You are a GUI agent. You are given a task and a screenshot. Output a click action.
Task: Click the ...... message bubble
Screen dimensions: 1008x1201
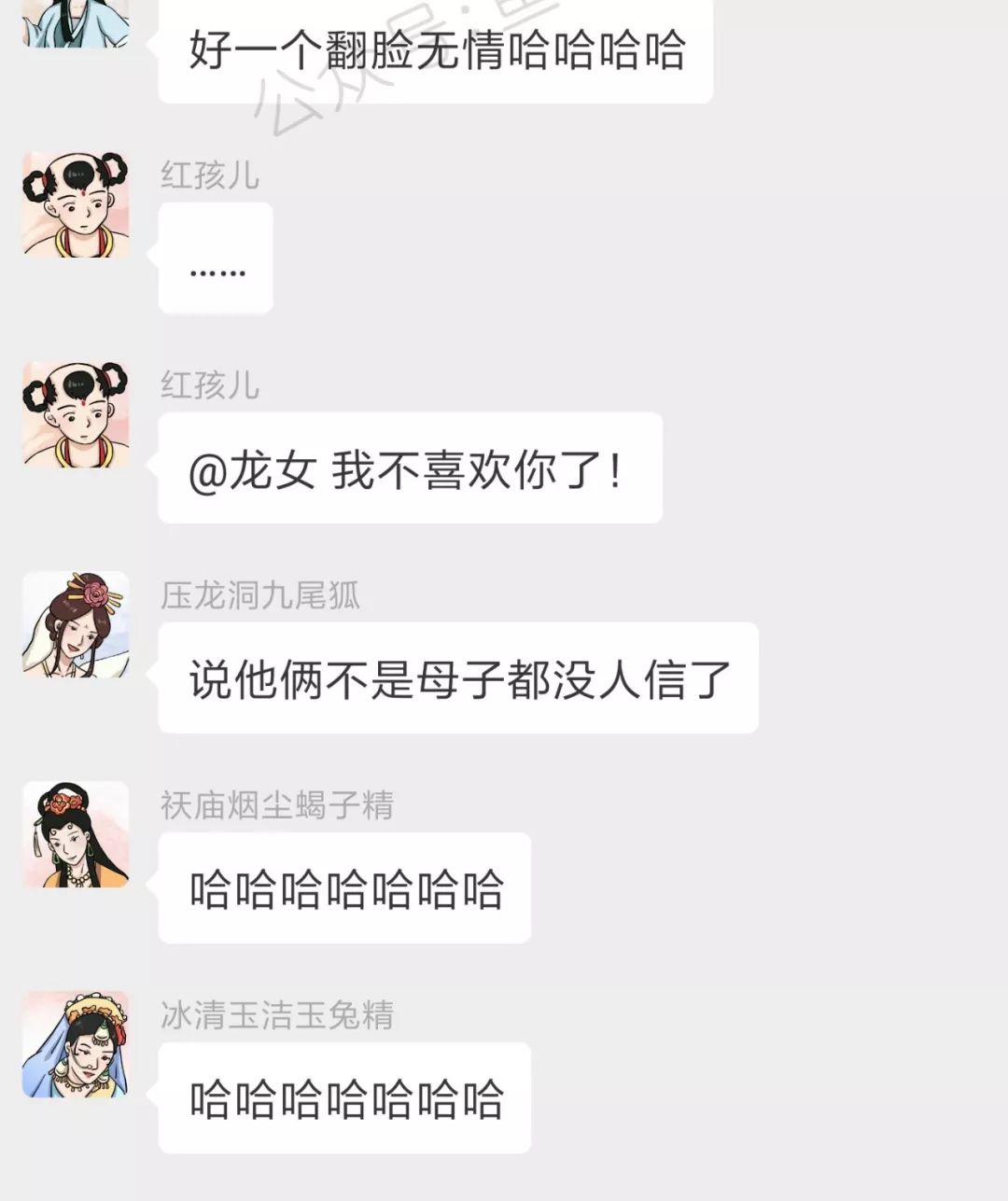[215, 258]
